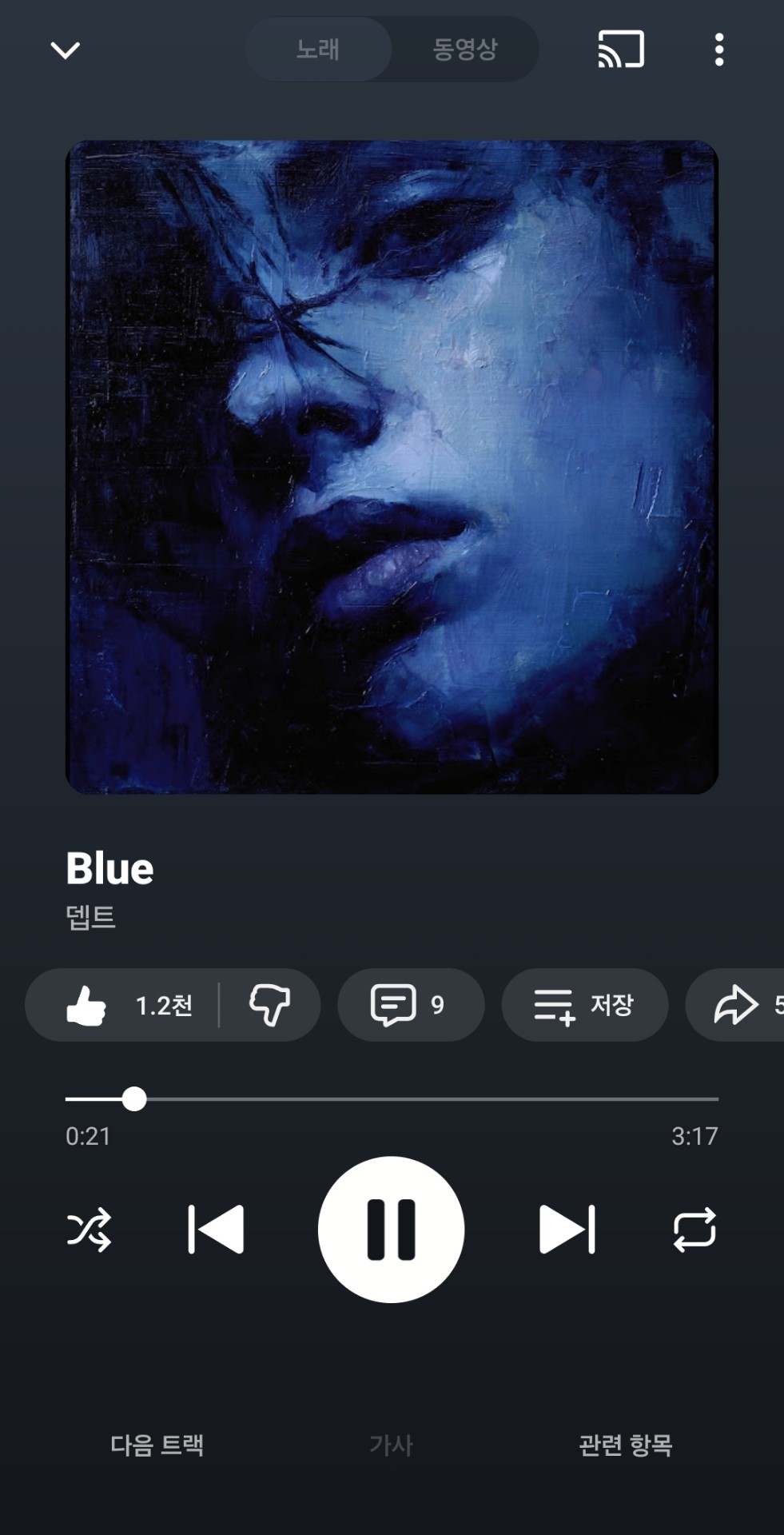Viewport: 784px width, 1535px height.
Task: Seek using the playback progress bar
Action: coord(392,1099)
